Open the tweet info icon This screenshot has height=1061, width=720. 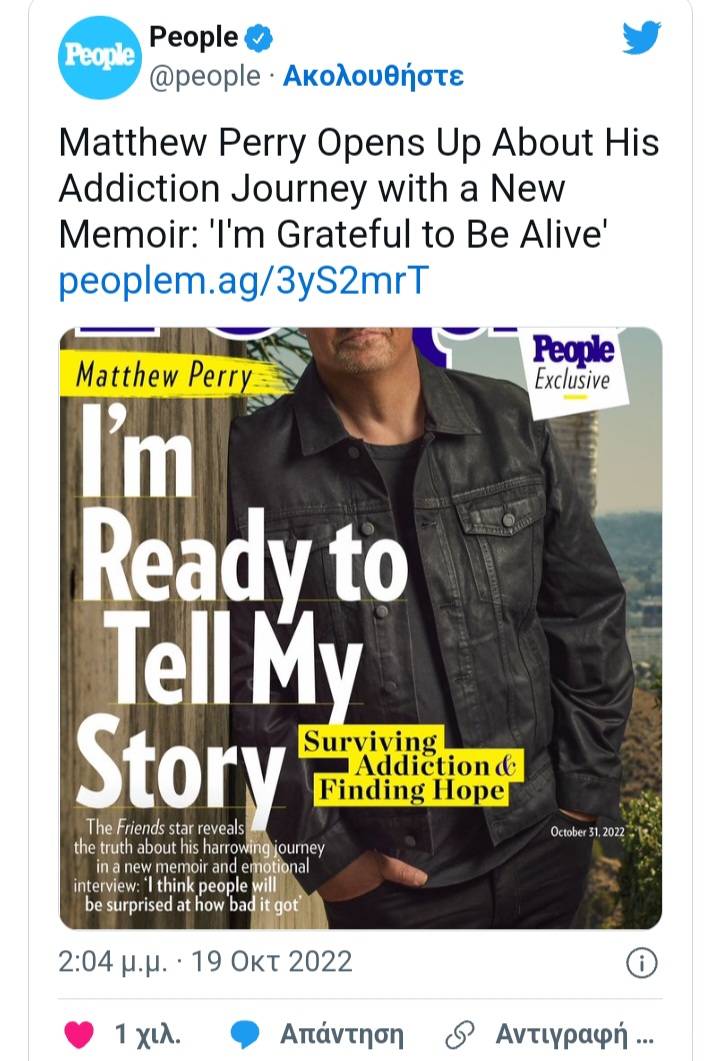click(x=640, y=963)
